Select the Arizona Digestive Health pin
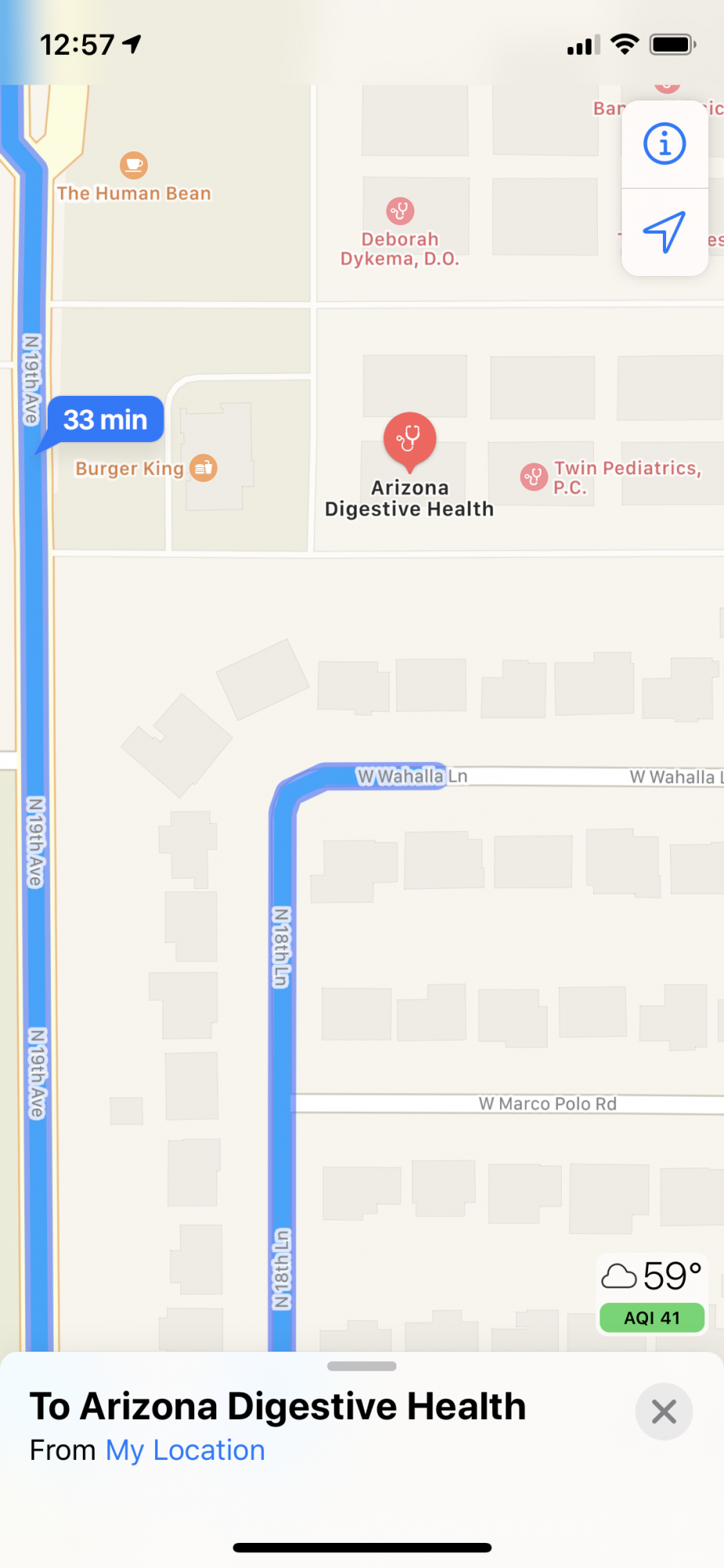This screenshot has height=1568, width=724. click(409, 437)
